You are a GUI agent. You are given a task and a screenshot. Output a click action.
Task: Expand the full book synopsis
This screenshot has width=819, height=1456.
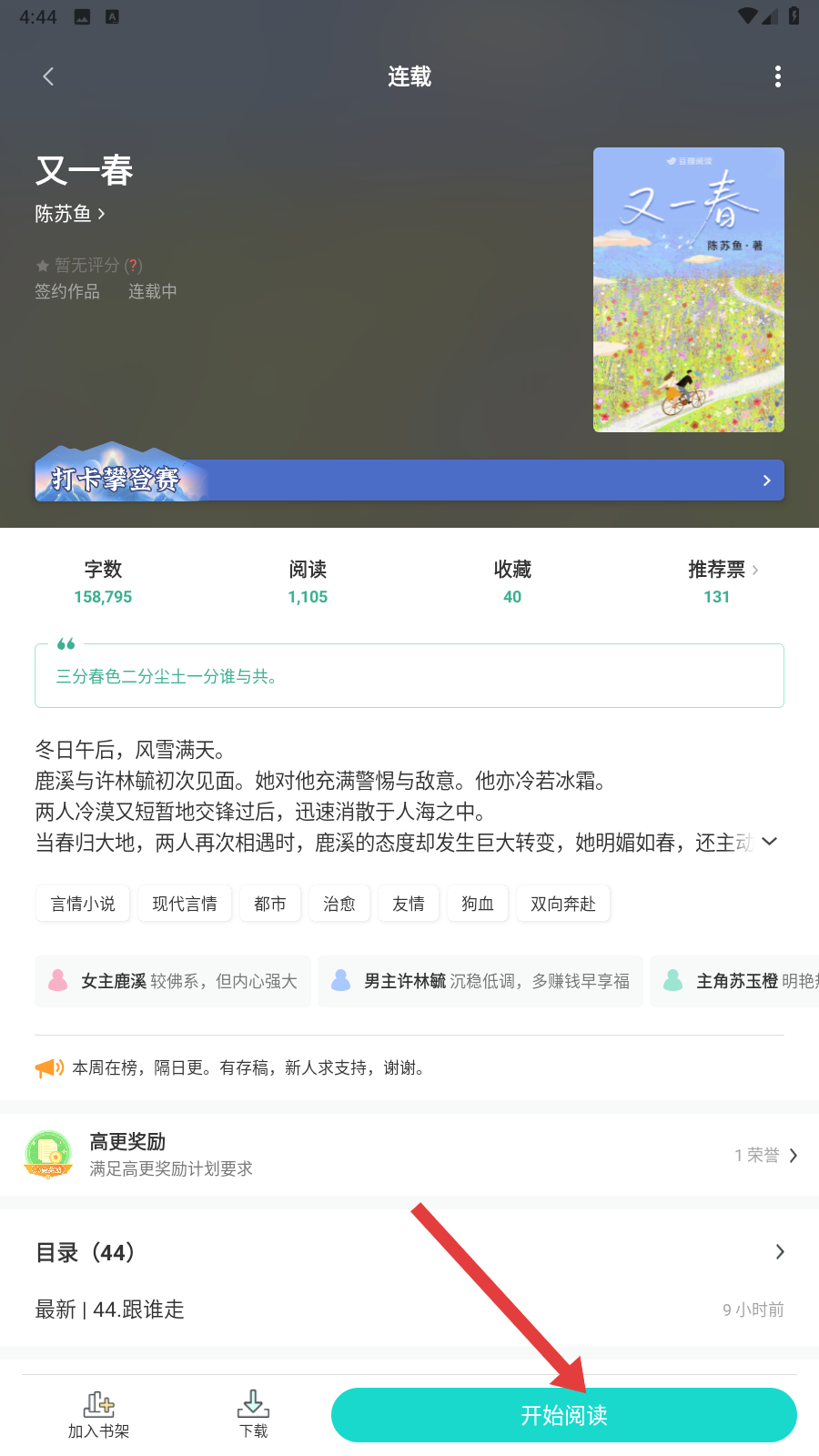pyautogui.click(x=769, y=842)
